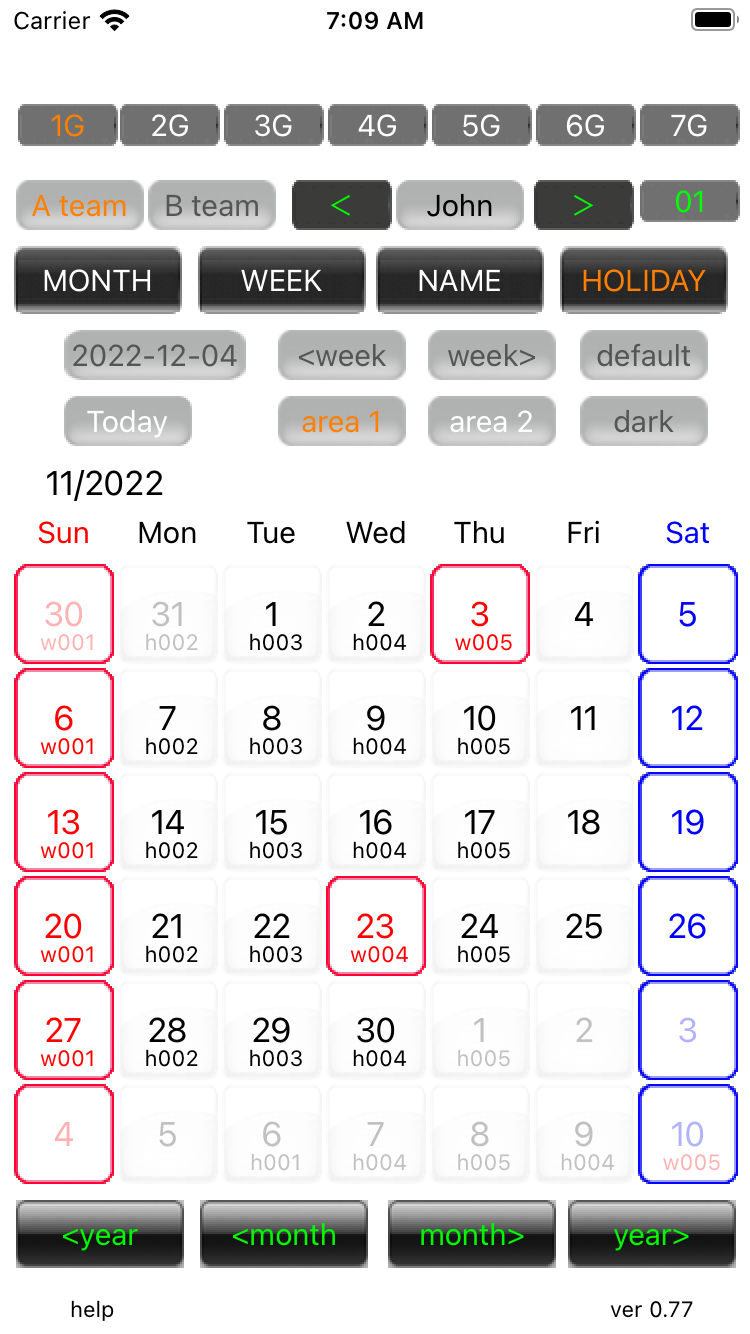Go to next person with right arrow
Screen dimensions: 750x1334
point(583,206)
